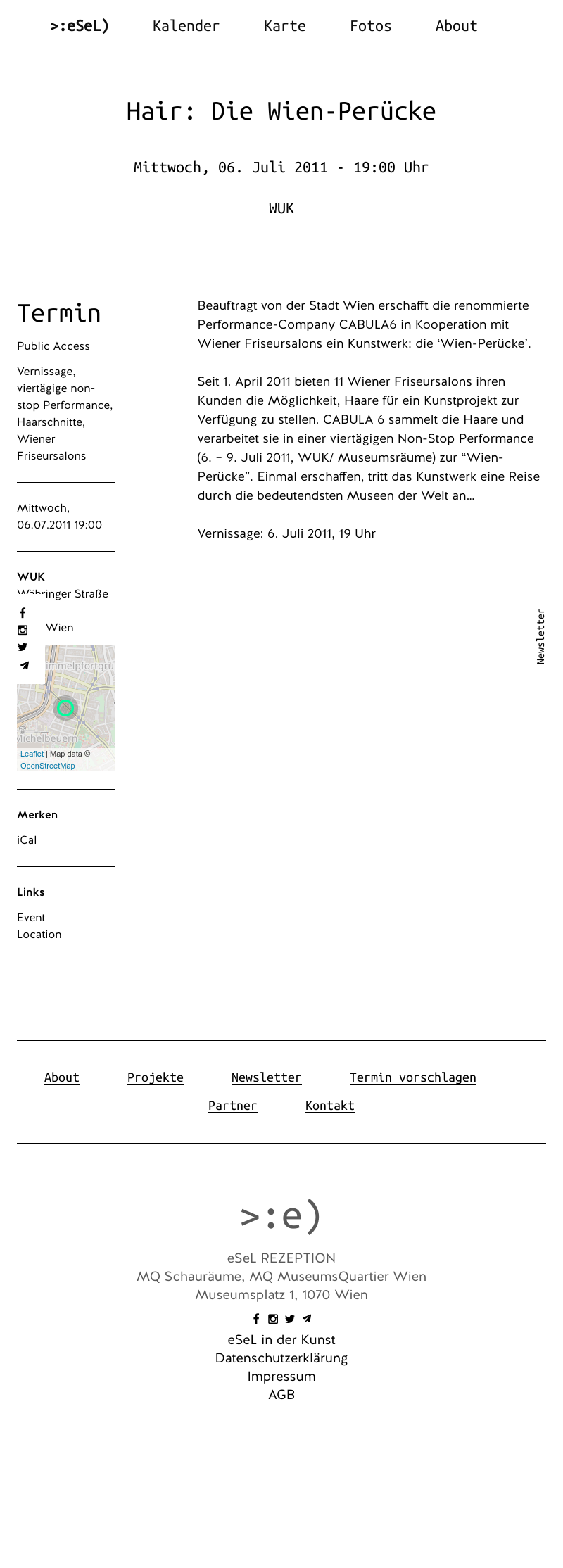Open the WUK venue link under the date
Image resolution: width=563 pixels, height=1568 pixels.
pos(281,208)
